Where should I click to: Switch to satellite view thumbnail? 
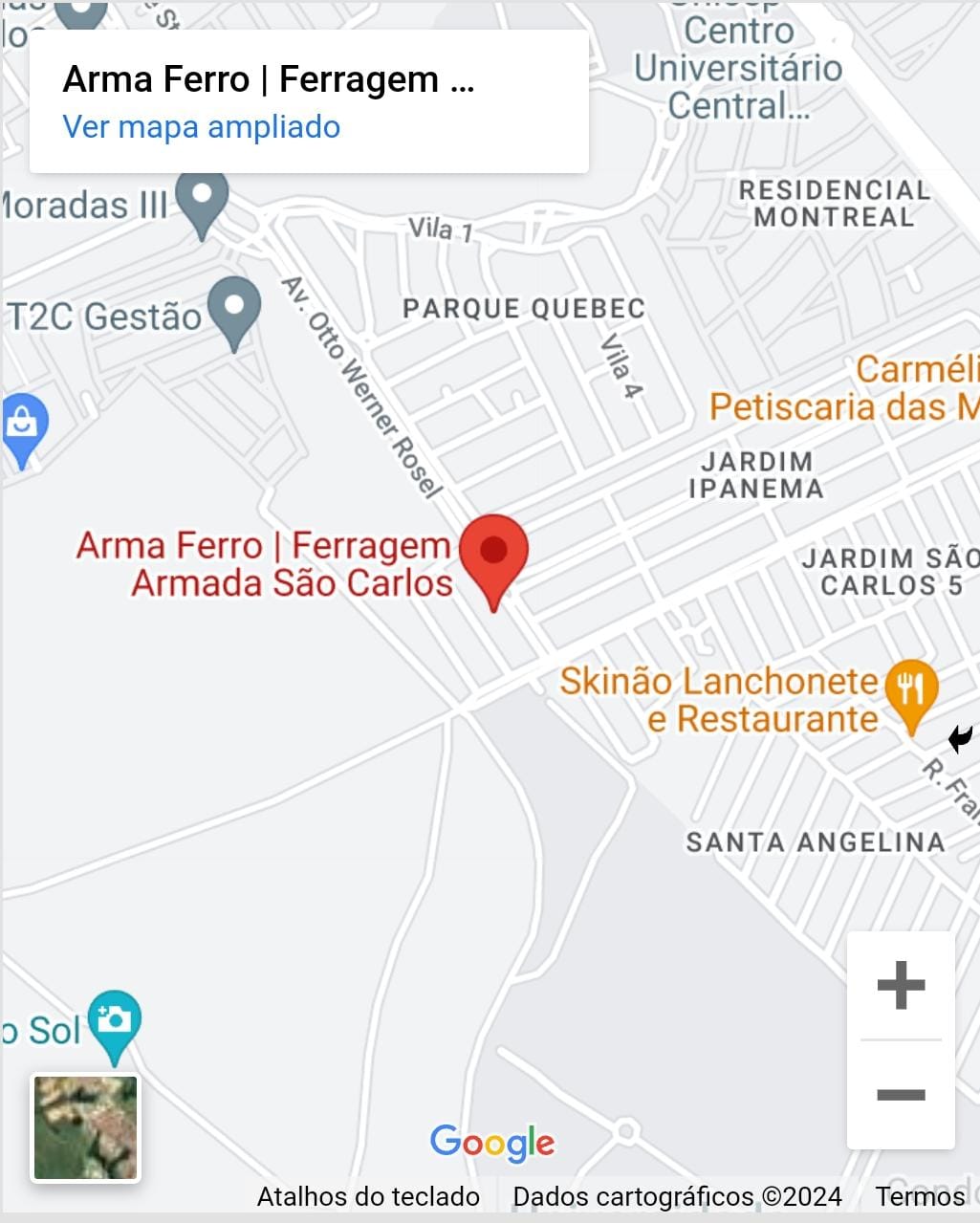point(86,1127)
